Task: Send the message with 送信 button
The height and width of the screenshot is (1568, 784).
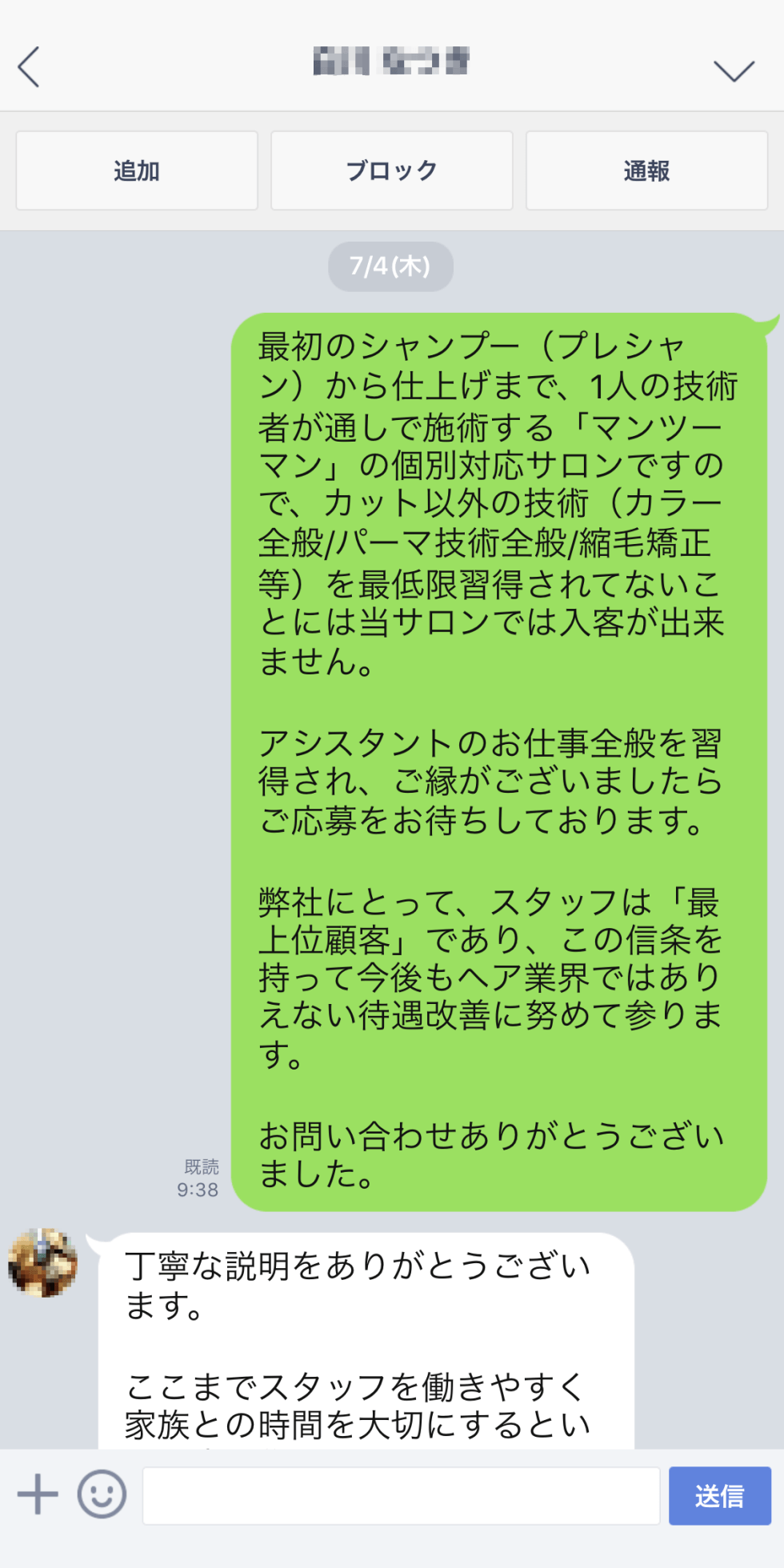Action: (x=720, y=1495)
